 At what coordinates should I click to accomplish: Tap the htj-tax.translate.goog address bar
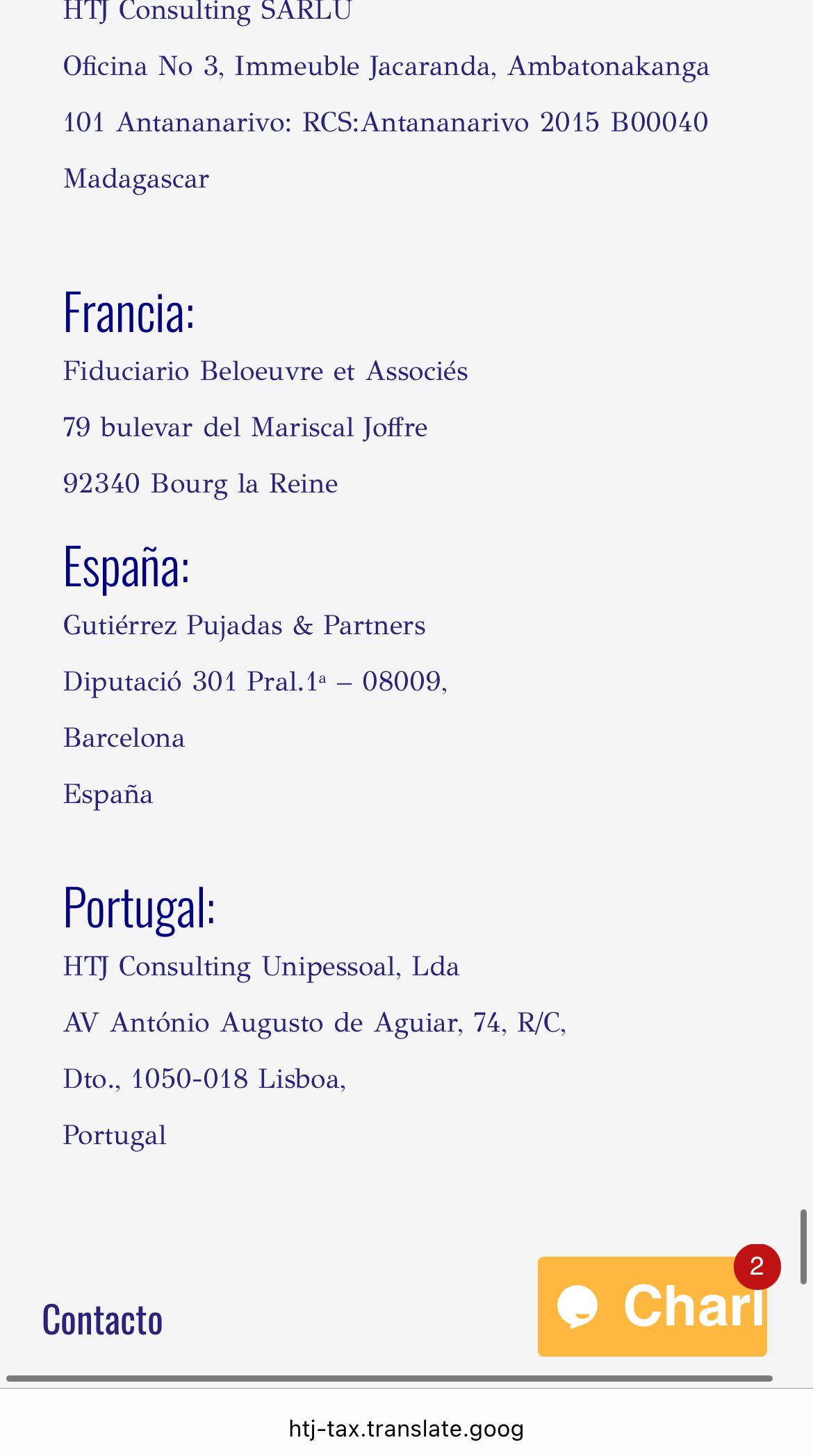(406, 1428)
